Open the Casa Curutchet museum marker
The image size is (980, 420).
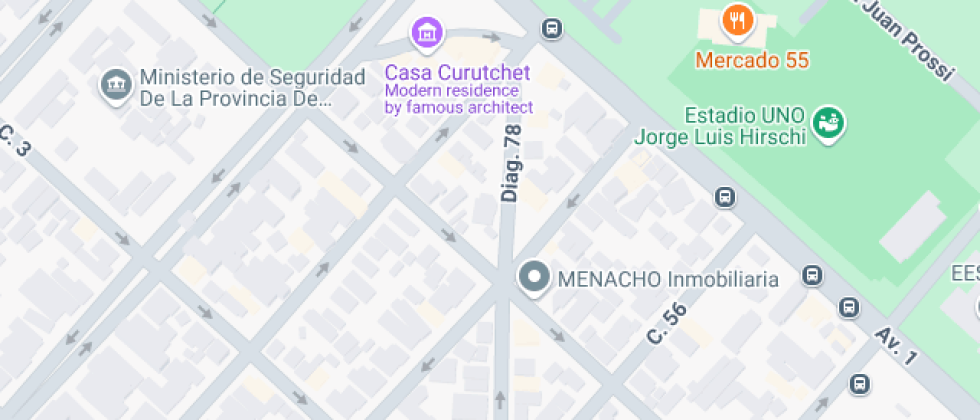427,33
